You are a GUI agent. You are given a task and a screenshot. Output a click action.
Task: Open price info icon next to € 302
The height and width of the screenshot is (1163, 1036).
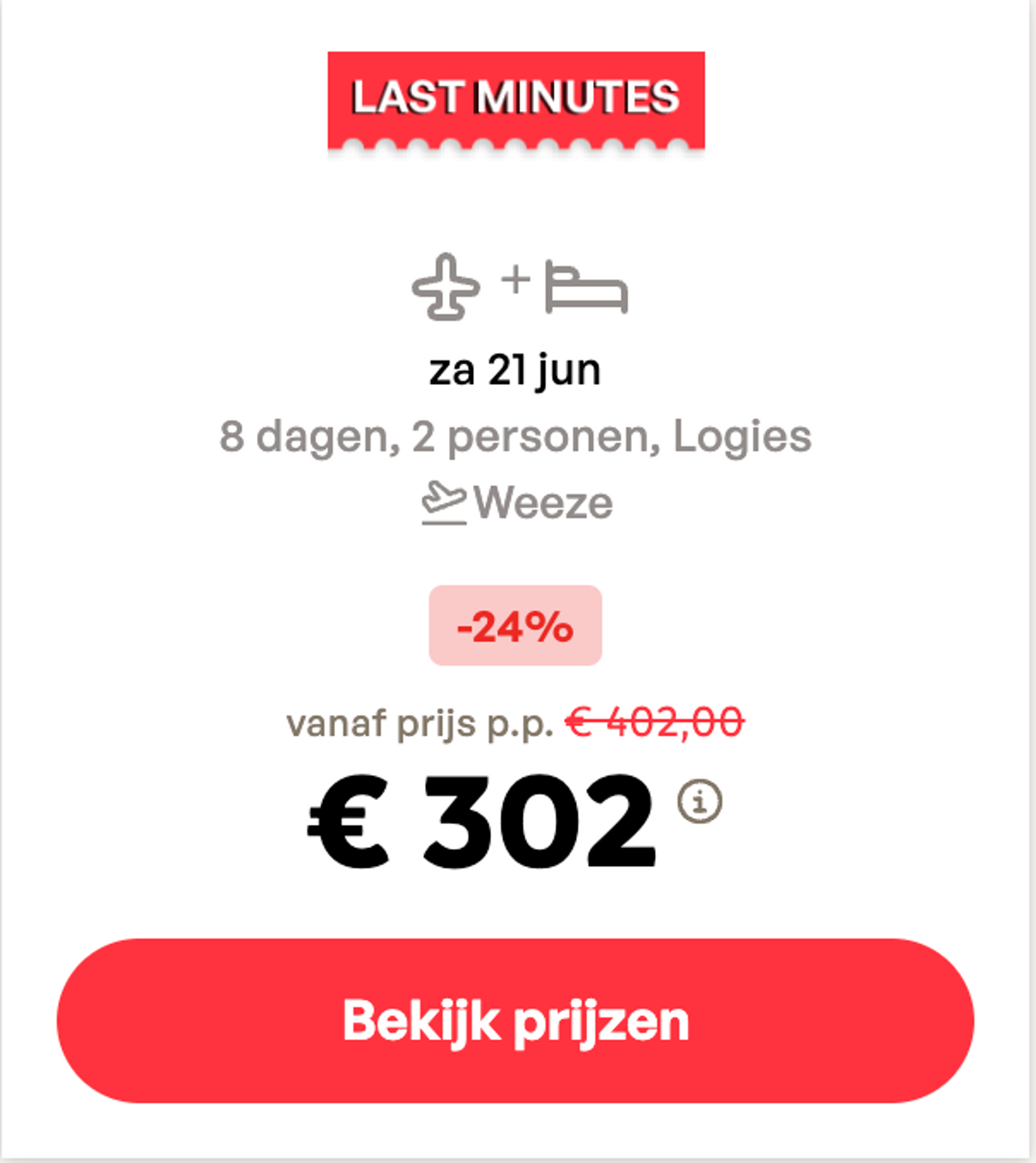[700, 801]
